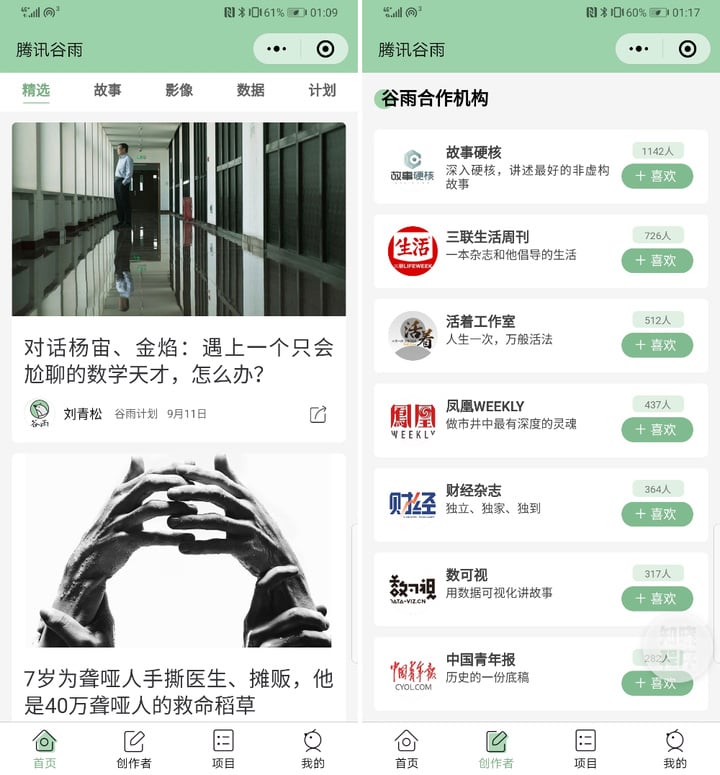Screen dimensions: 720x775
Task: Open the 数据 tab
Action: coord(251,90)
